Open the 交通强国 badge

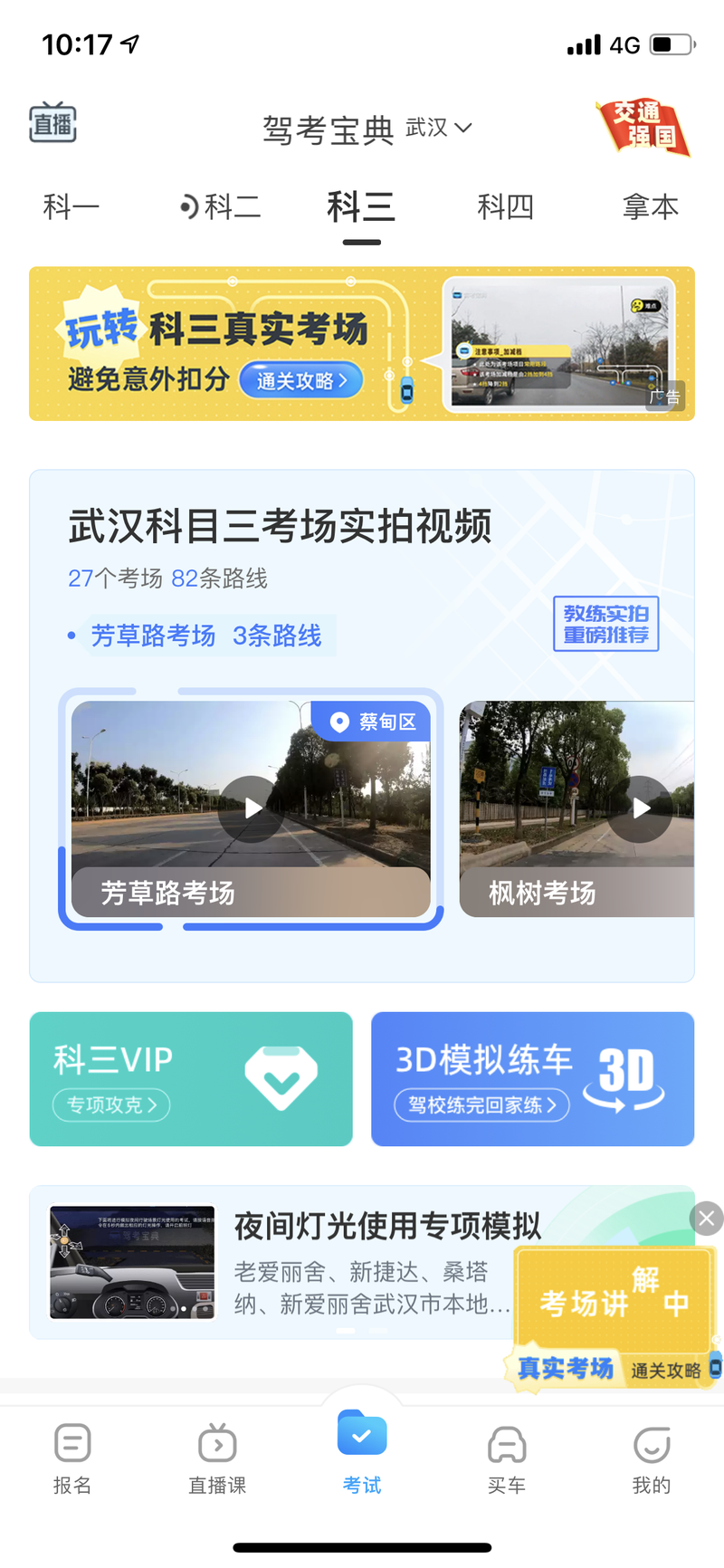(643, 127)
